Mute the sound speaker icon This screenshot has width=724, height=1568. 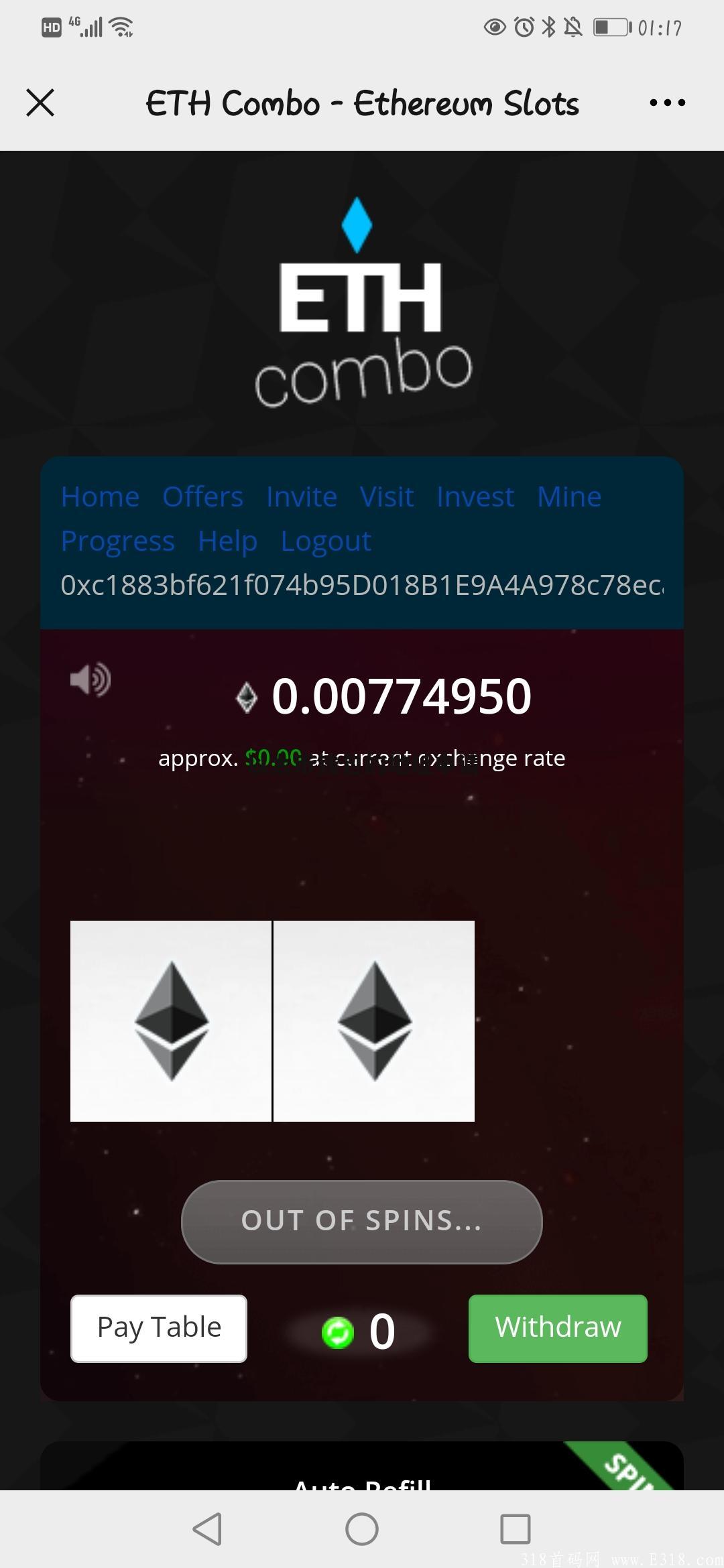(x=90, y=679)
